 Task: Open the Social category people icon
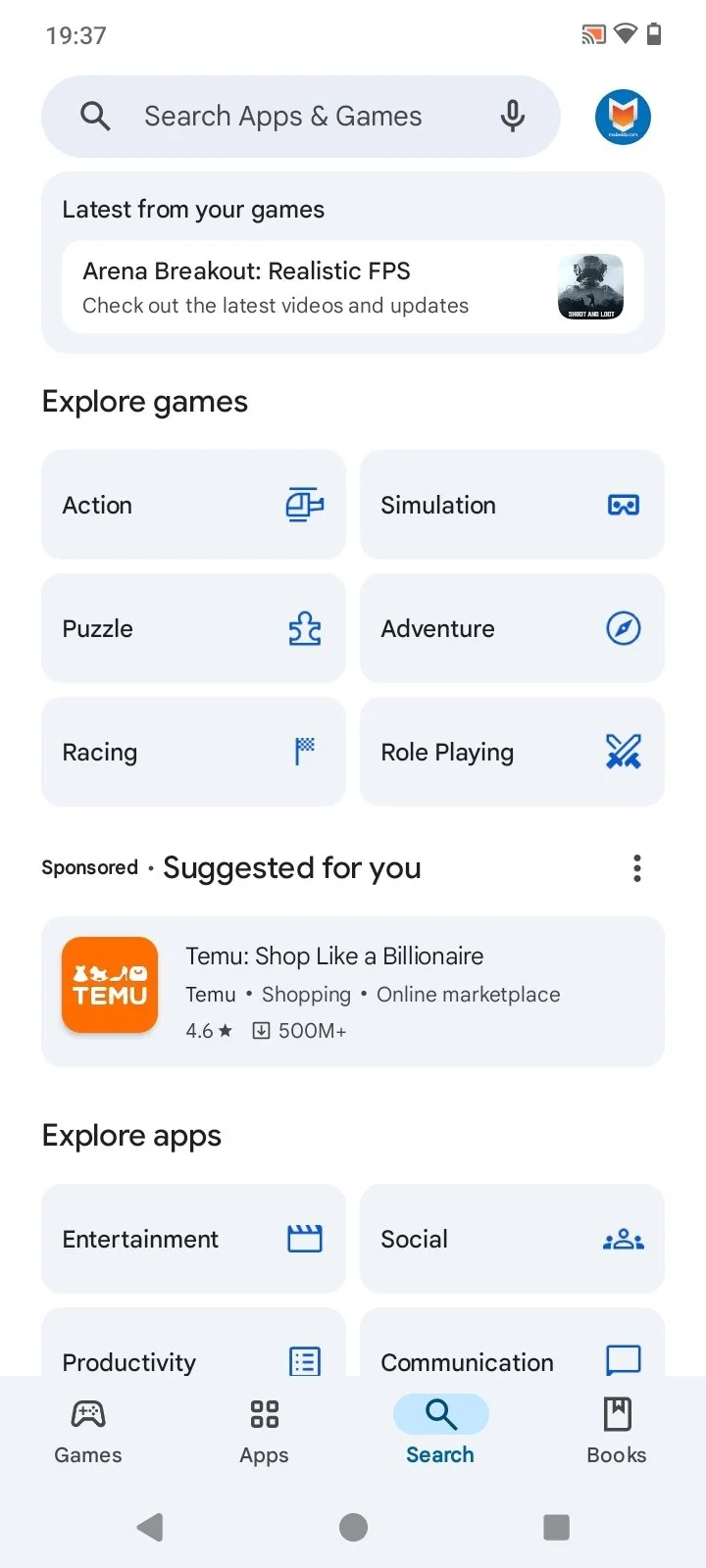pyautogui.click(x=624, y=1239)
